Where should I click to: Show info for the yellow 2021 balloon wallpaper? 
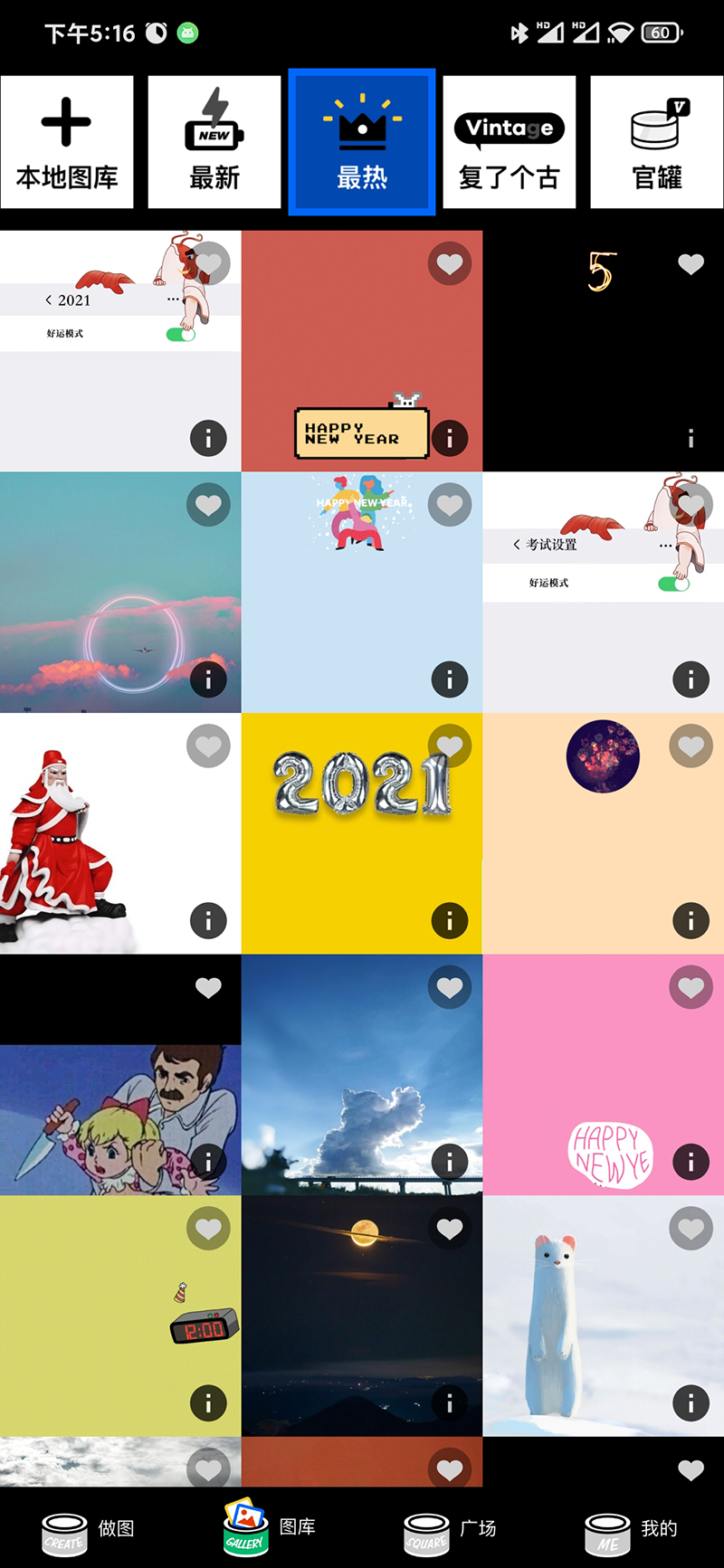pyautogui.click(x=450, y=921)
